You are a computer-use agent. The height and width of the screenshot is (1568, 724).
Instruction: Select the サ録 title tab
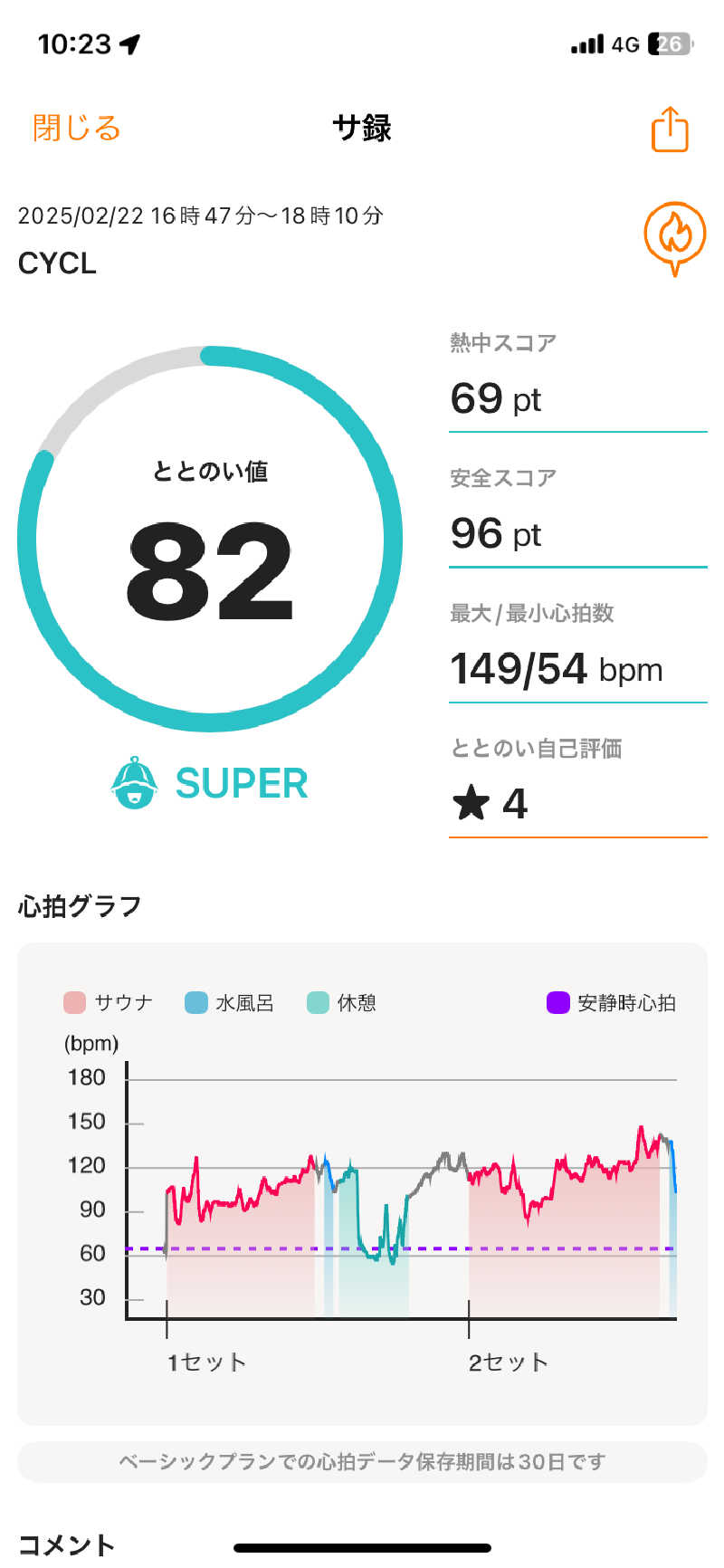[x=362, y=129]
